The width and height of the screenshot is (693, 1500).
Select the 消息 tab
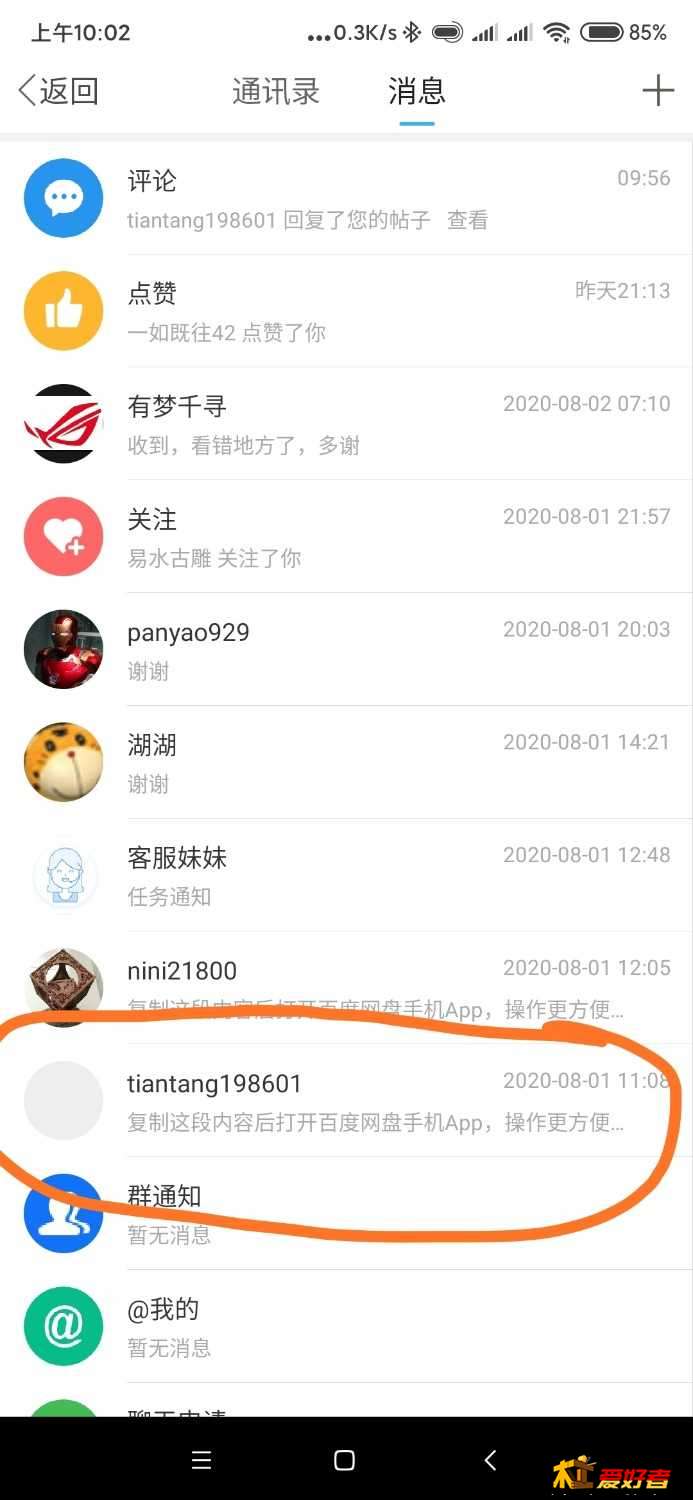pyautogui.click(x=416, y=91)
